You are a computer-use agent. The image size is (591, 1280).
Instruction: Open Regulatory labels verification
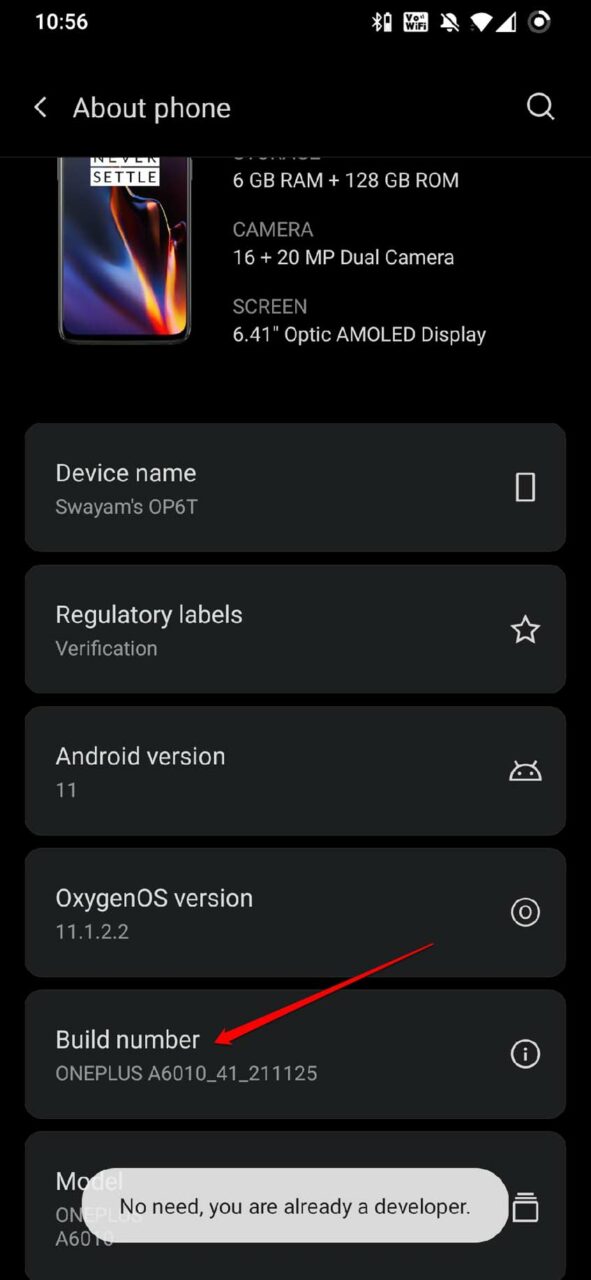(x=295, y=629)
